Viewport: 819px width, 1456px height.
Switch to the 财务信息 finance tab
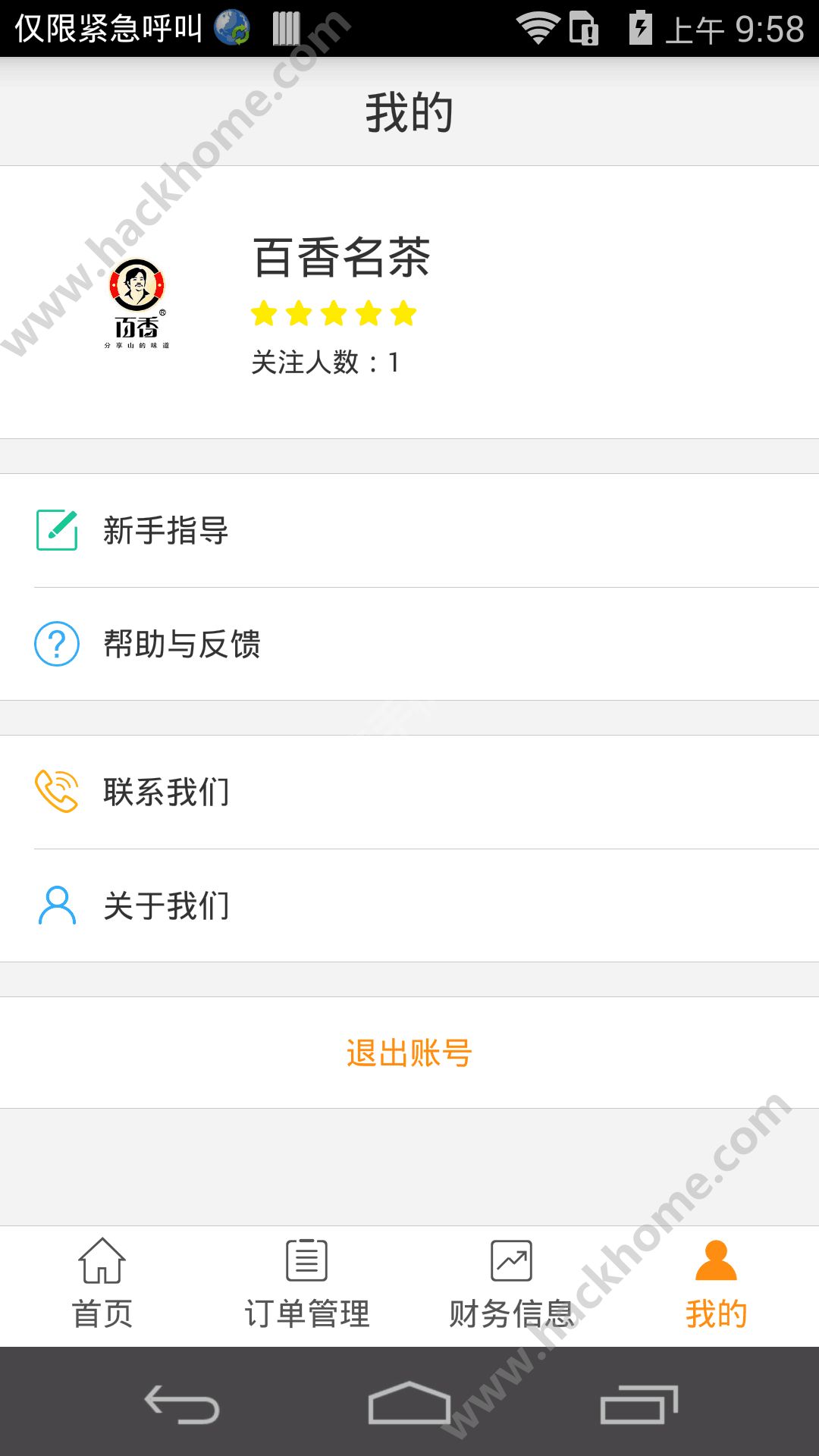coord(512,1285)
